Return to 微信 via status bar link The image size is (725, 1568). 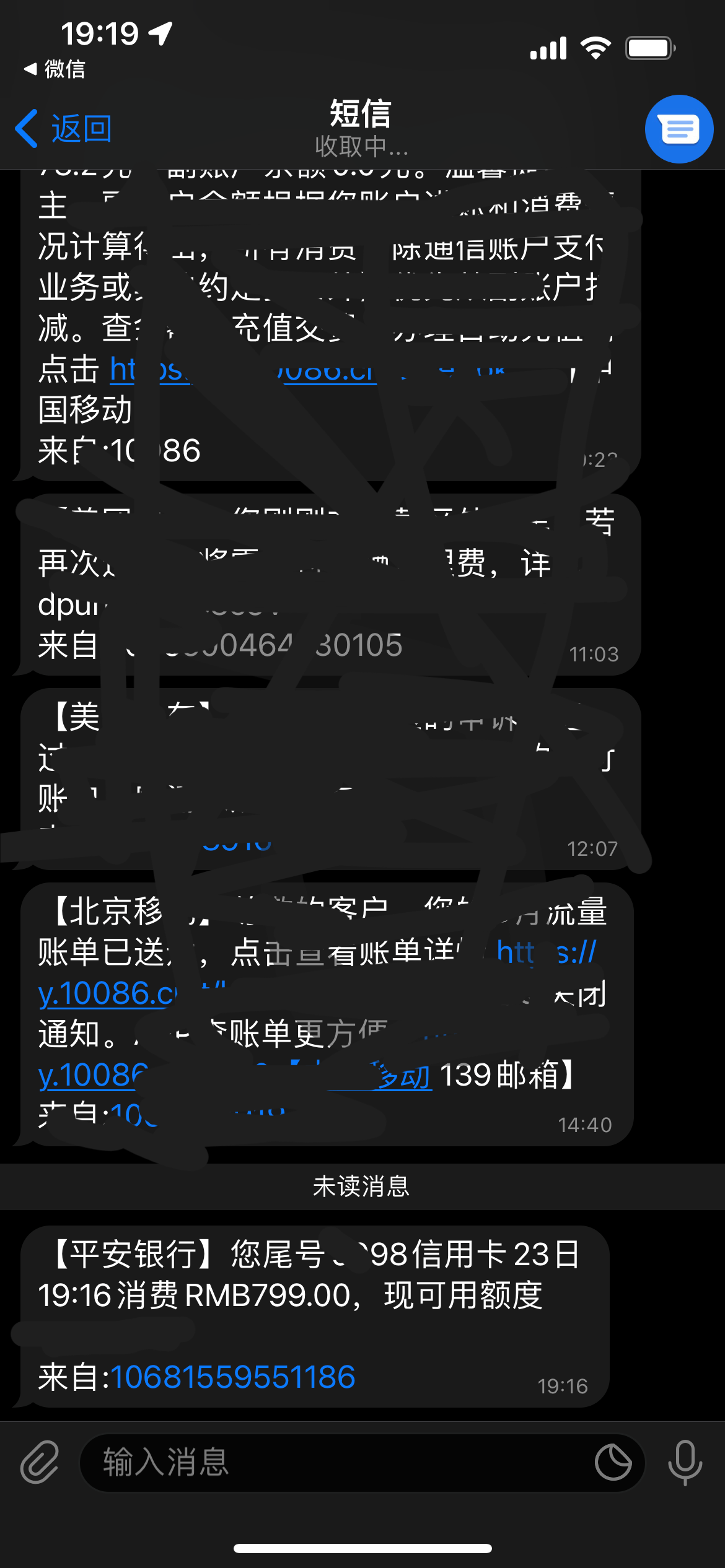[56, 69]
